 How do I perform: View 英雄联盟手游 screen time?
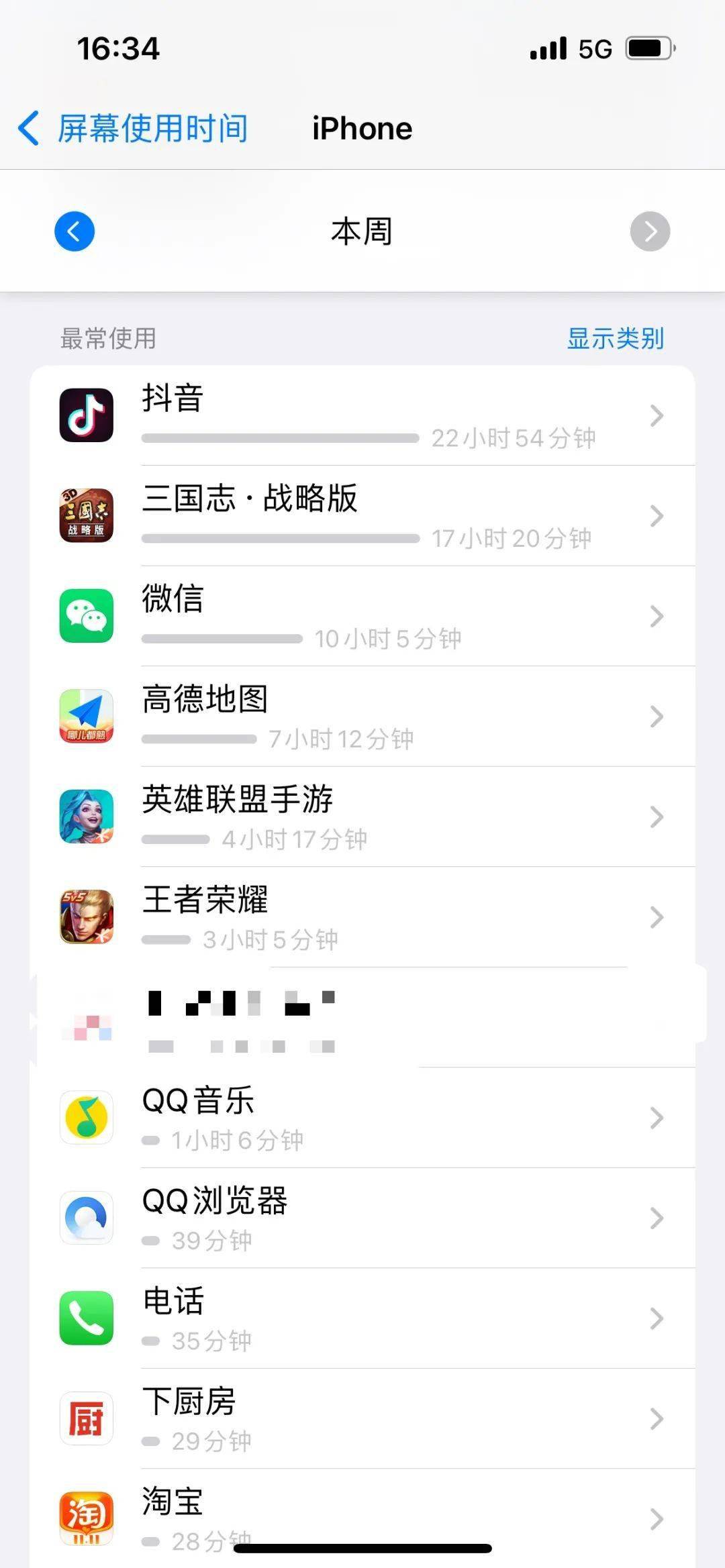362,817
